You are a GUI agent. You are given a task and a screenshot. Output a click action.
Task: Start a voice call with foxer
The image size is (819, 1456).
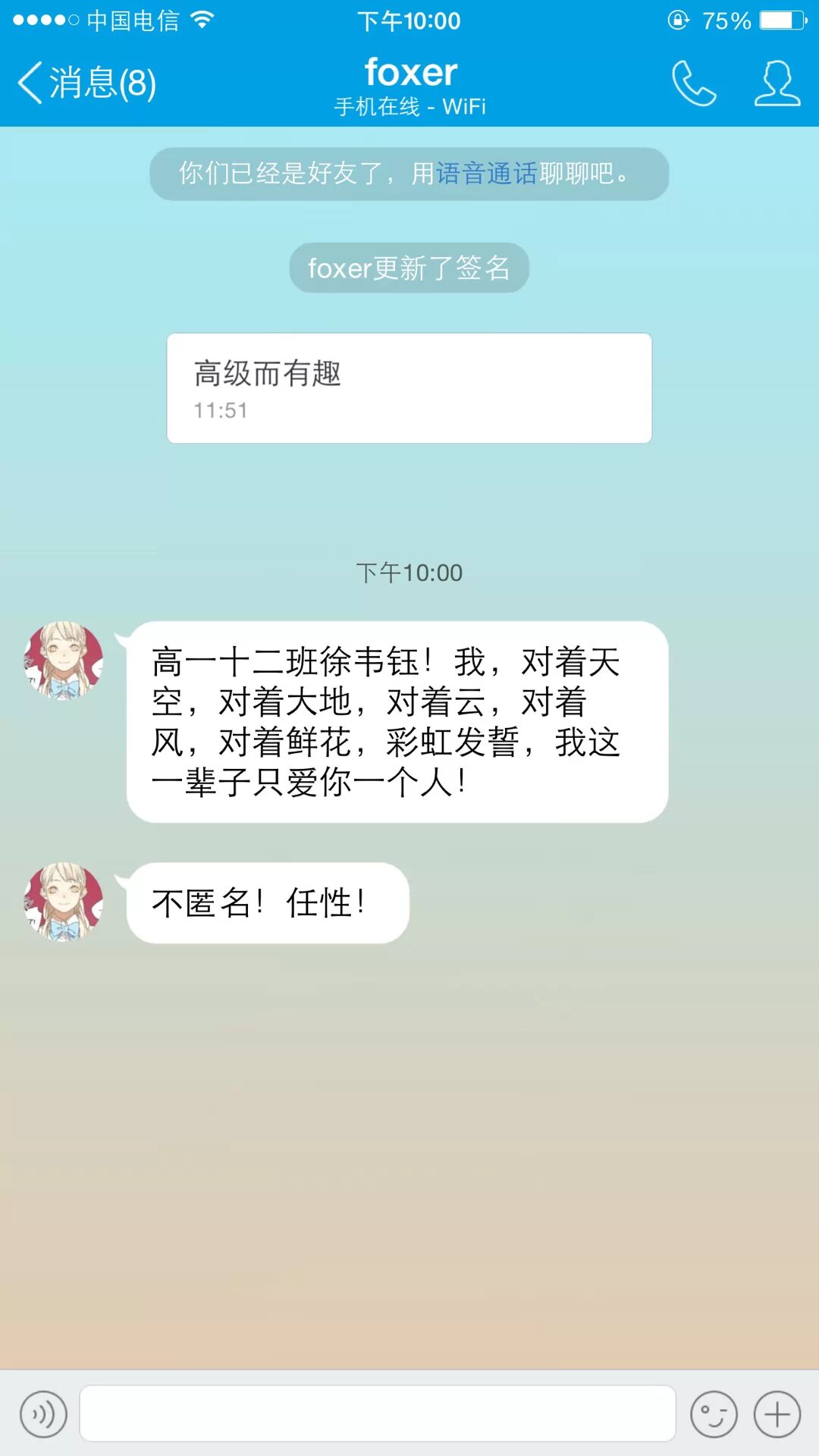694,83
